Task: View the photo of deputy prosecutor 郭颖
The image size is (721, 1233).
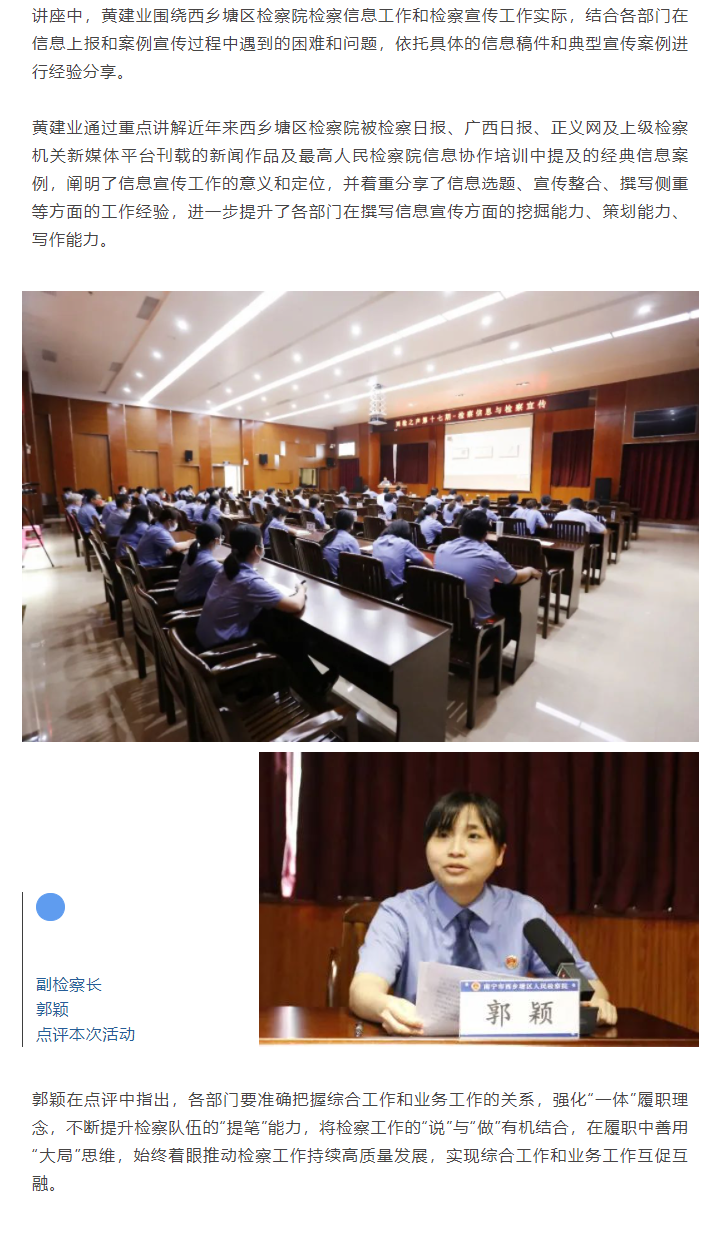Action: pos(478,898)
